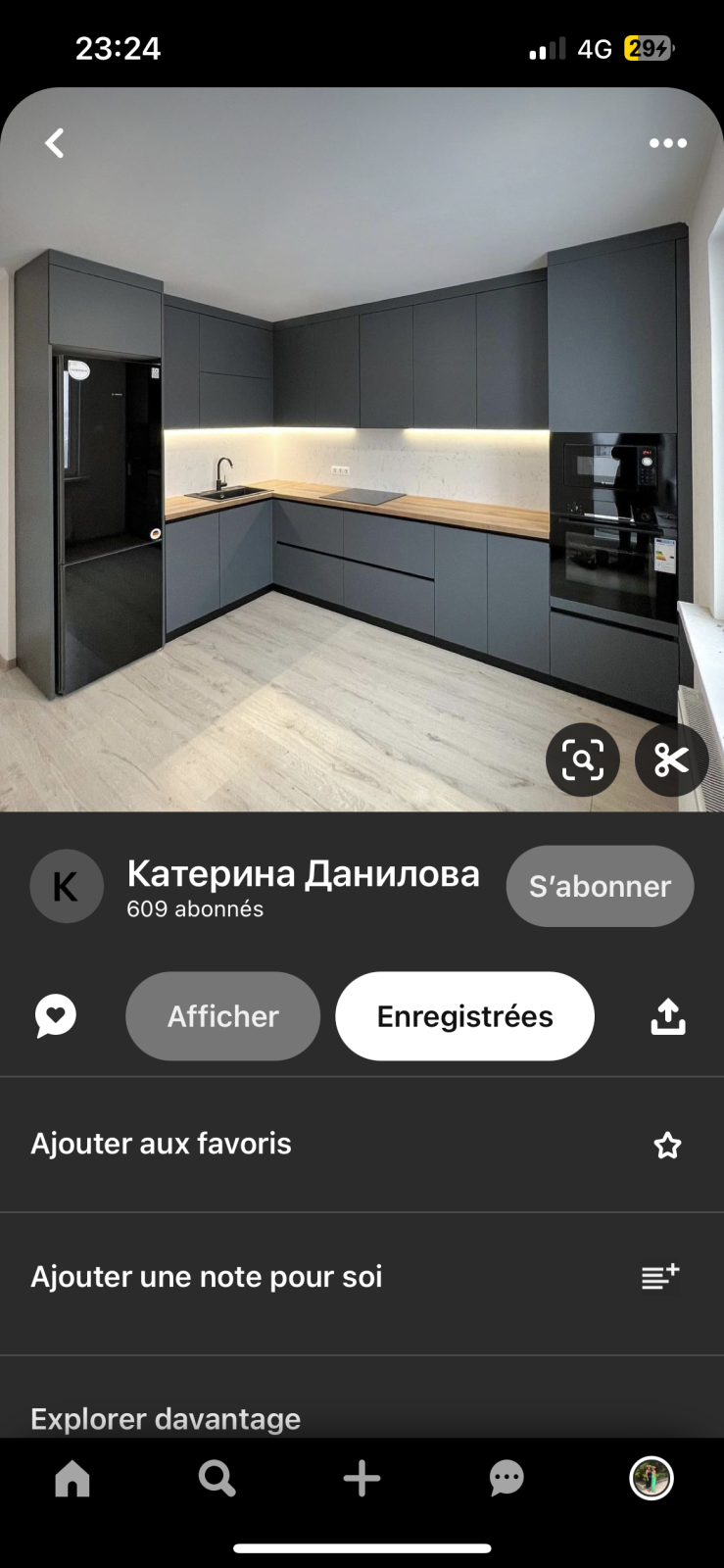Open the profile avatar tab
Viewport: 724px width, 1568px height.
pos(652,1478)
